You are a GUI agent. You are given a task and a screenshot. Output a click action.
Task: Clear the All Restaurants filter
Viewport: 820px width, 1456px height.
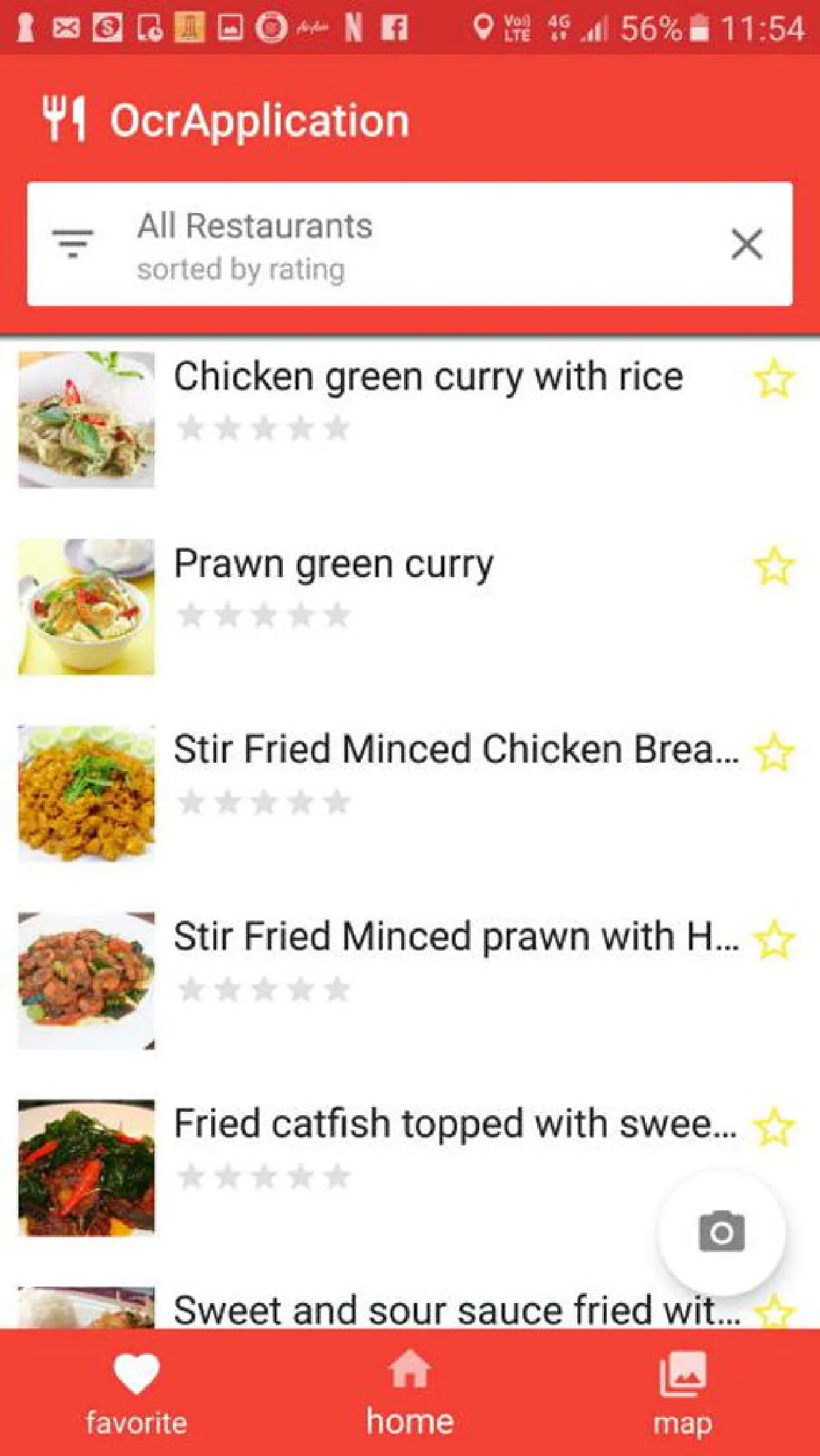tap(746, 244)
